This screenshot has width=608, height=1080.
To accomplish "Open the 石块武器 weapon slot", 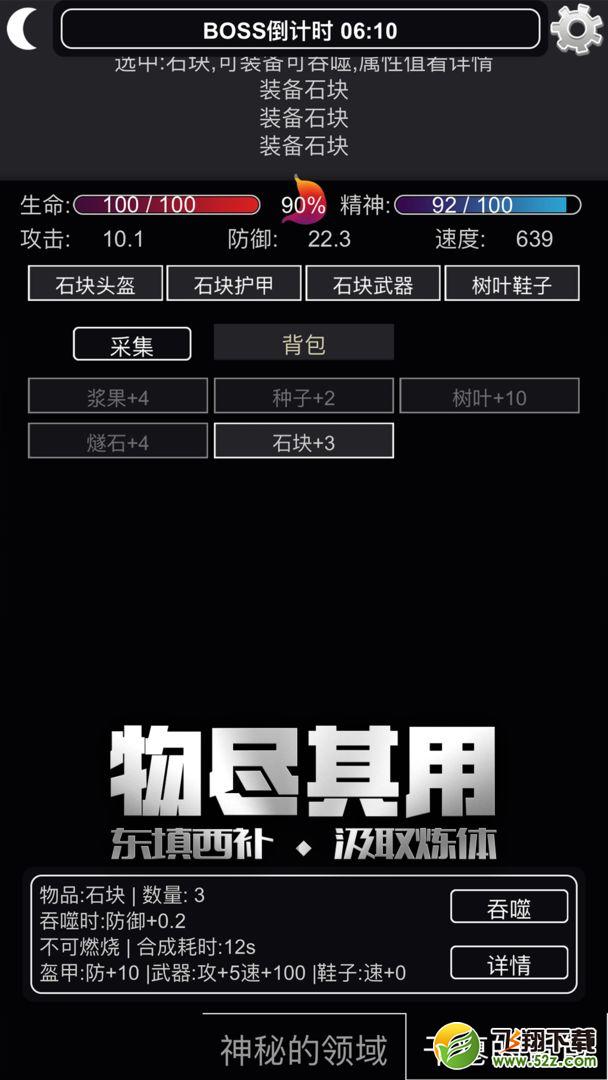I will pos(373,283).
